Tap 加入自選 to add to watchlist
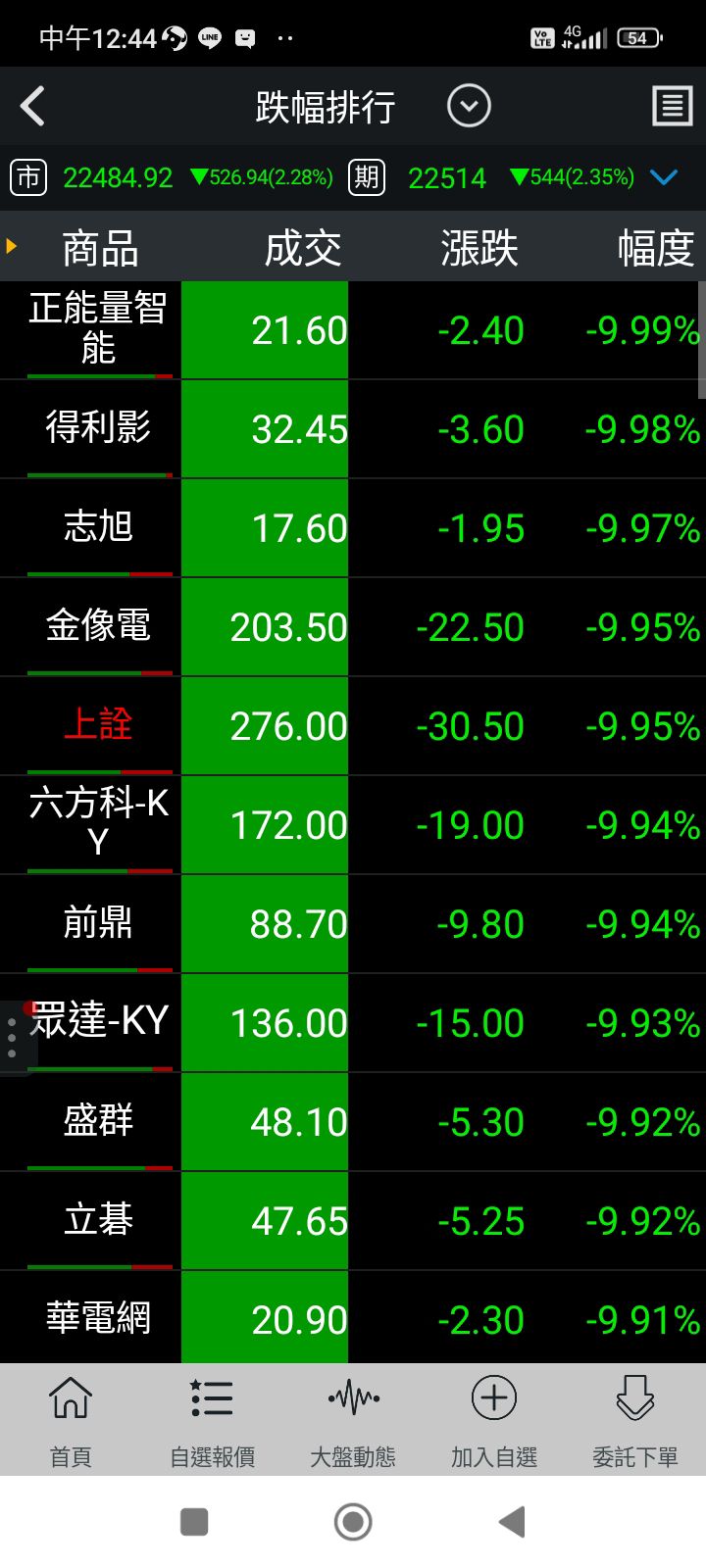 click(x=494, y=1419)
